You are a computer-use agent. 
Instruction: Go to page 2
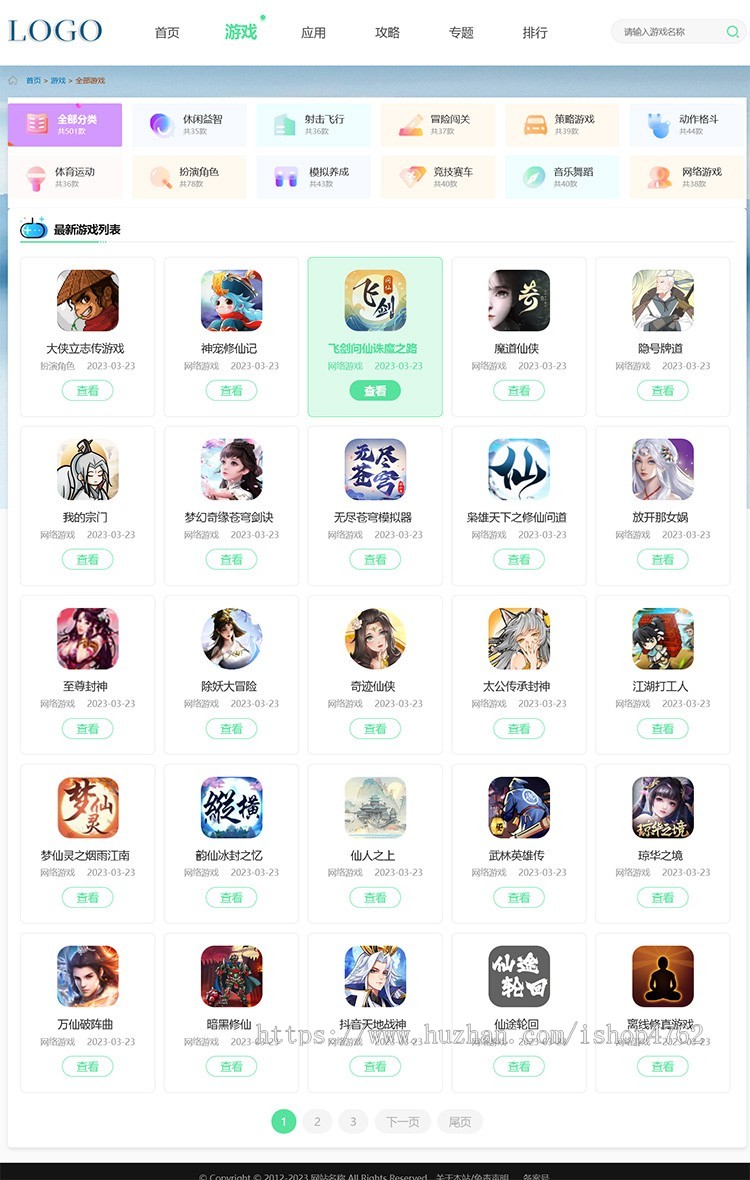[317, 1122]
